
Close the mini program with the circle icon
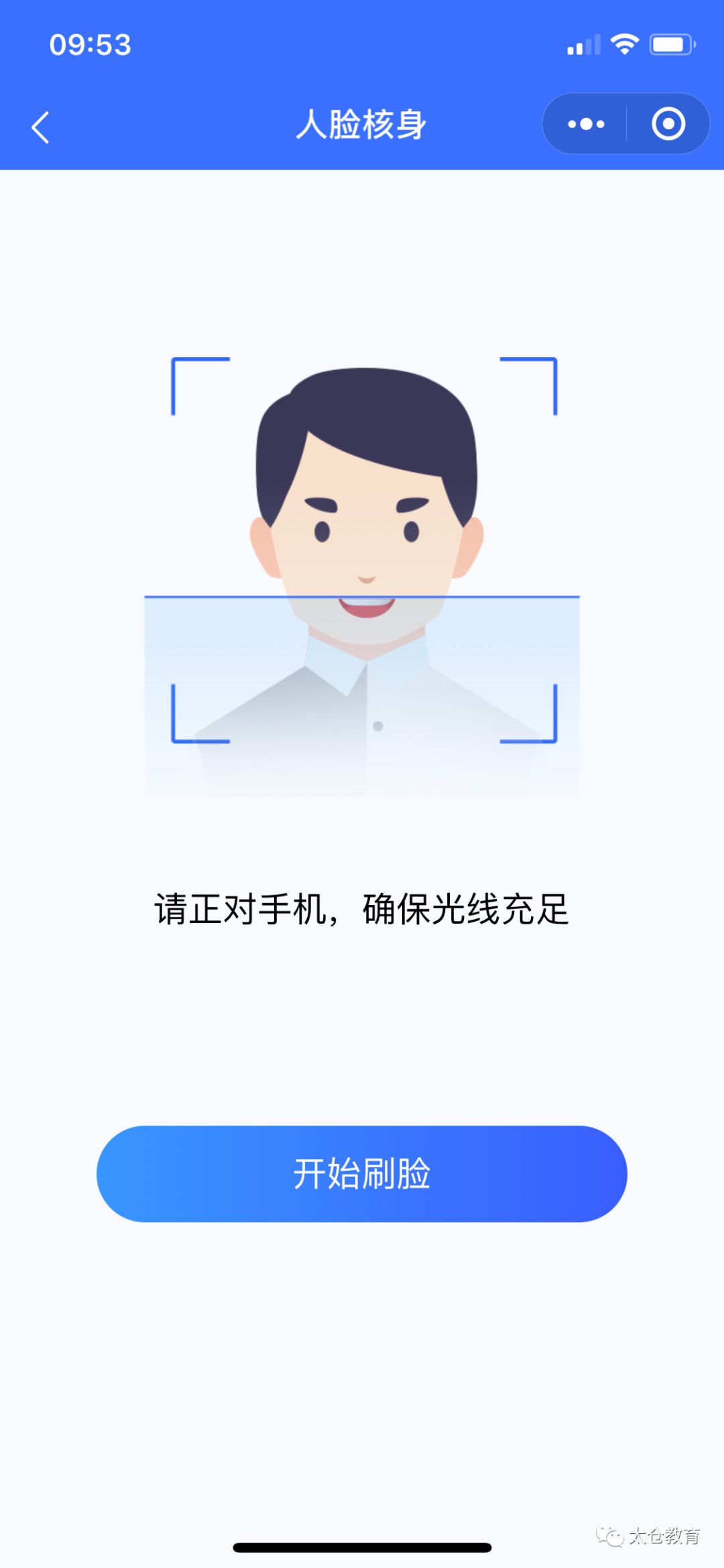click(668, 124)
